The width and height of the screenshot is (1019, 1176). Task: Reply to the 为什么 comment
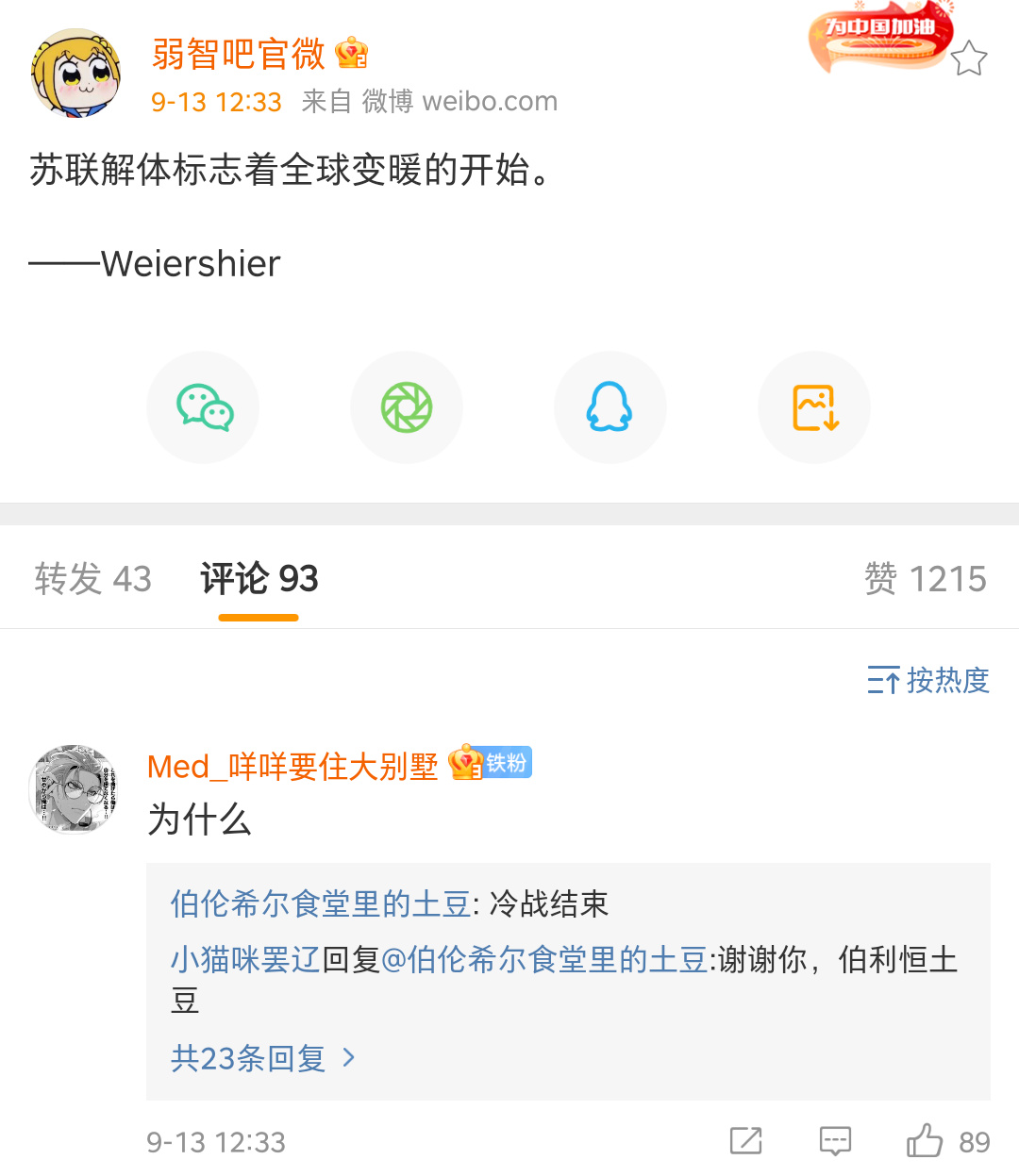click(835, 1141)
